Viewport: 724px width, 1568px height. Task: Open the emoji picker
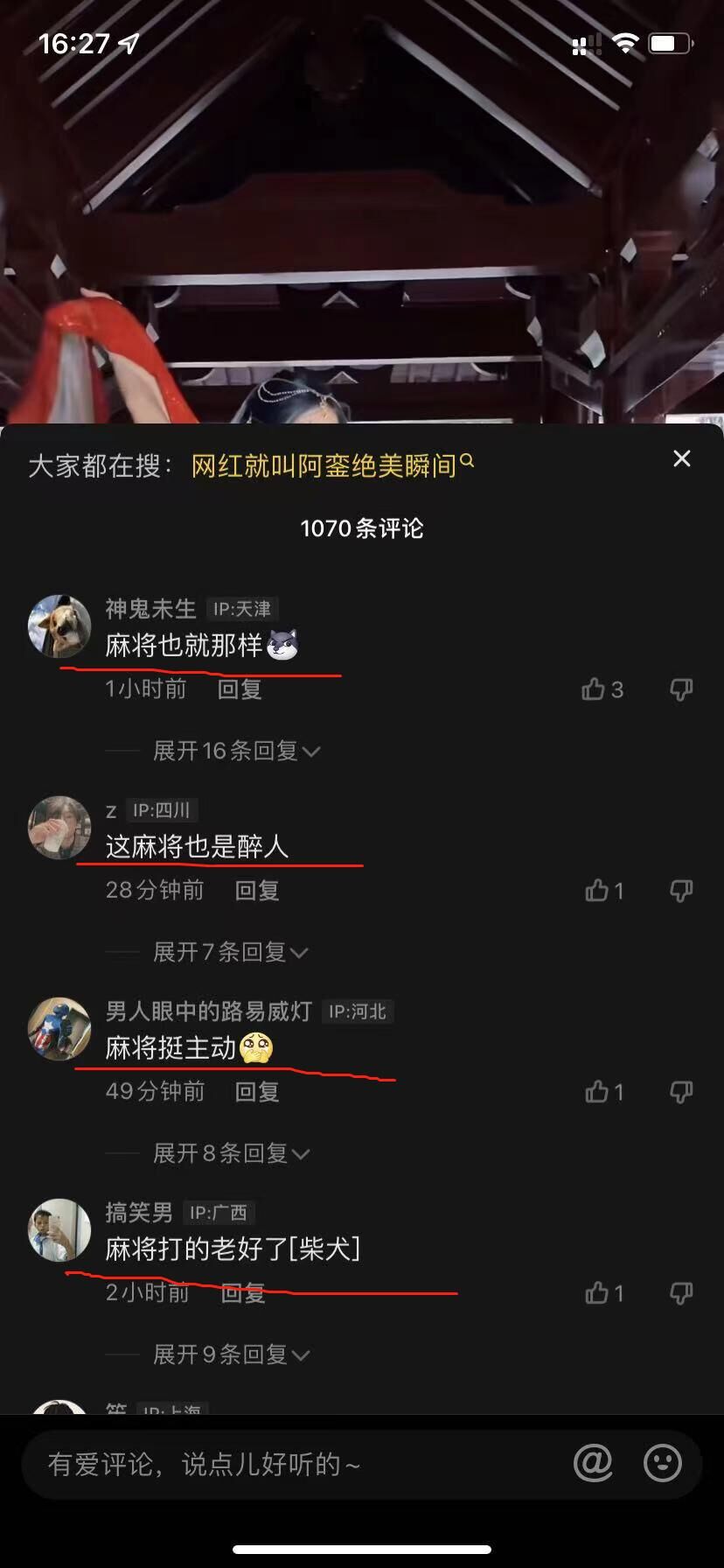(663, 1463)
